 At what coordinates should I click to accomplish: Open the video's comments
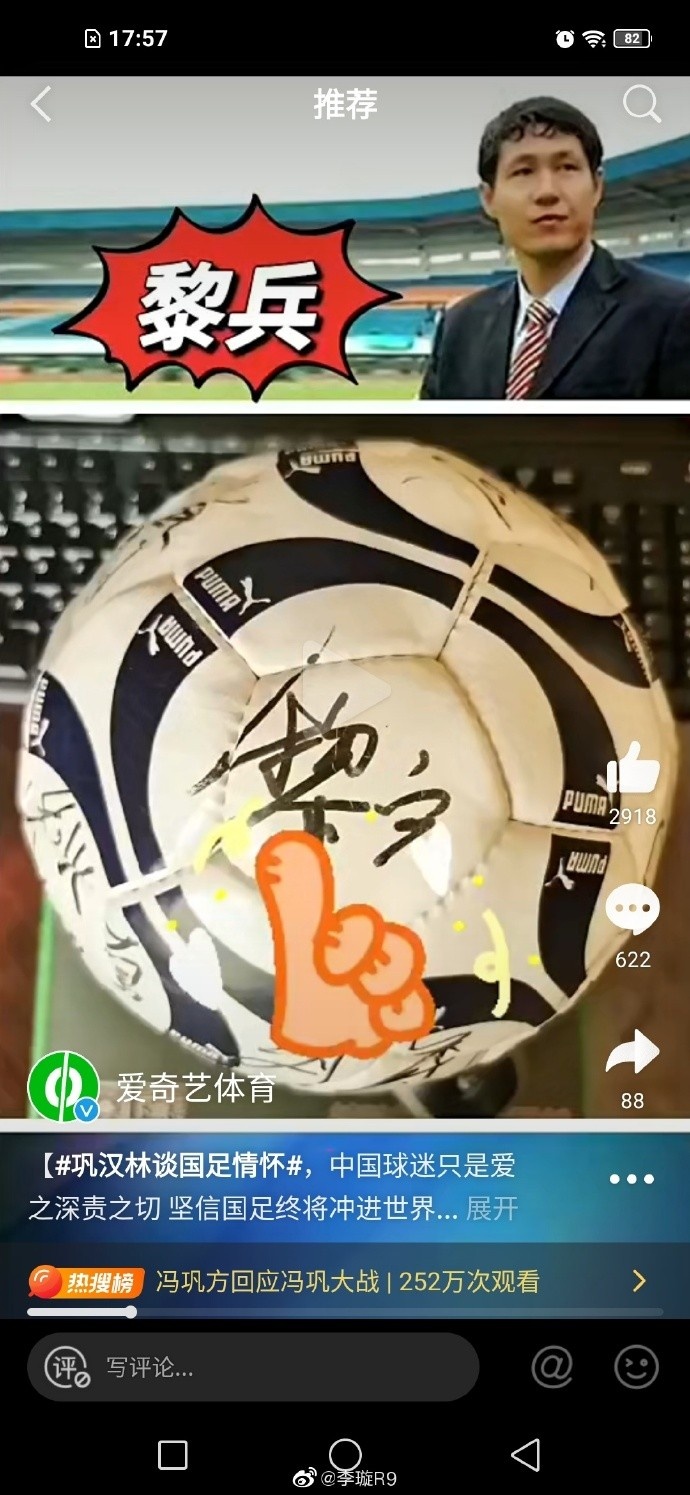pyautogui.click(x=632, y=911)
